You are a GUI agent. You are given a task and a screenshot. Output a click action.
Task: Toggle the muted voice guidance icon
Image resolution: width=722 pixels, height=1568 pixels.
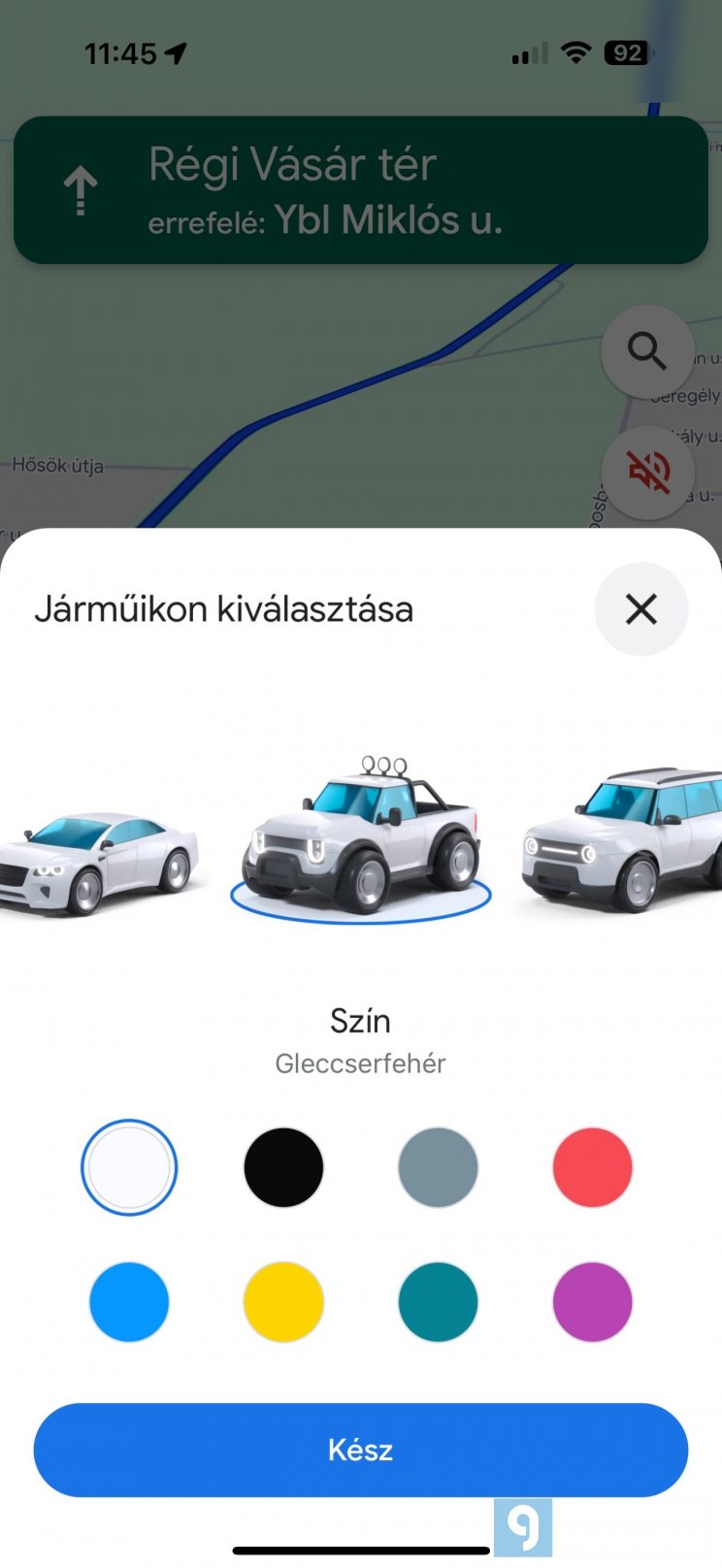pos(647,473)
